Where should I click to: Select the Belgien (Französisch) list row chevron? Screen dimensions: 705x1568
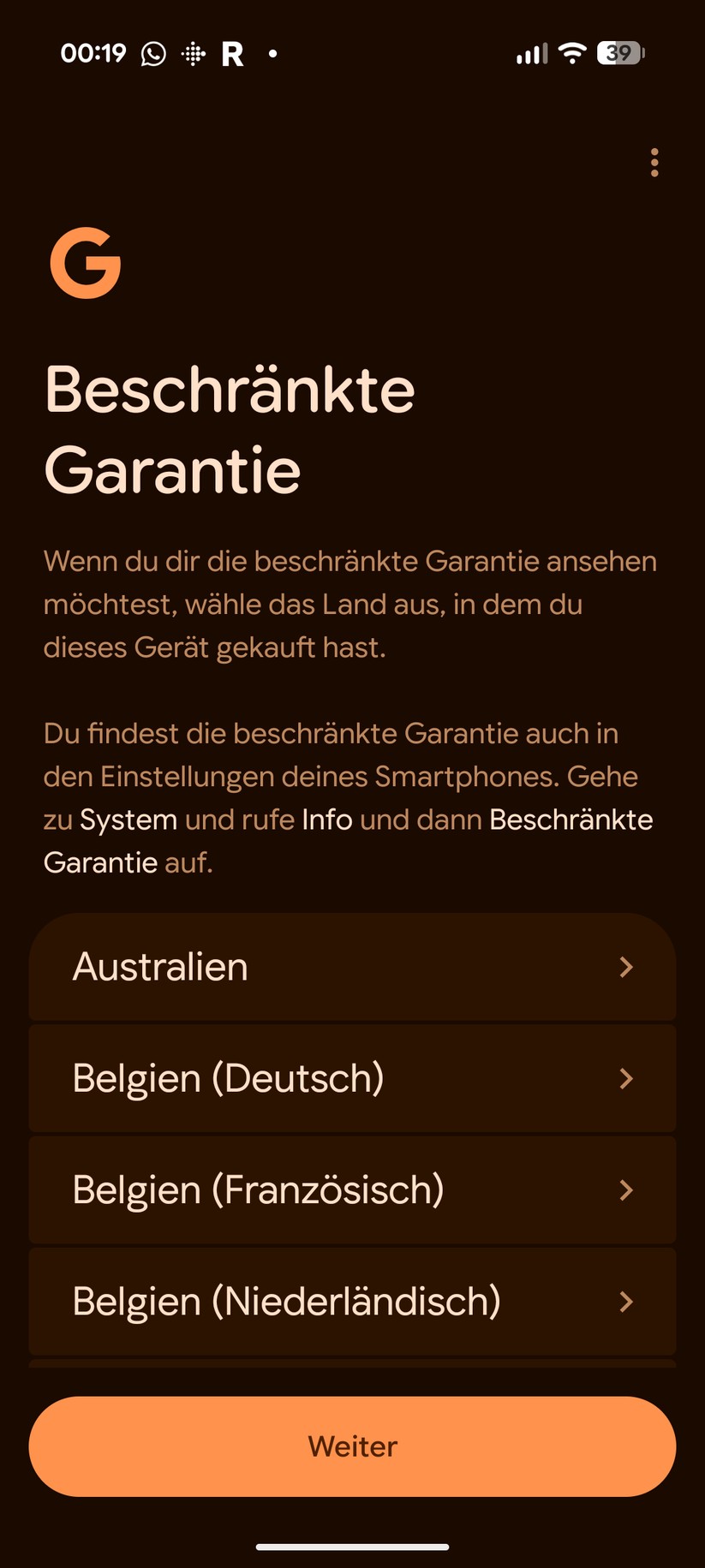628,1189
